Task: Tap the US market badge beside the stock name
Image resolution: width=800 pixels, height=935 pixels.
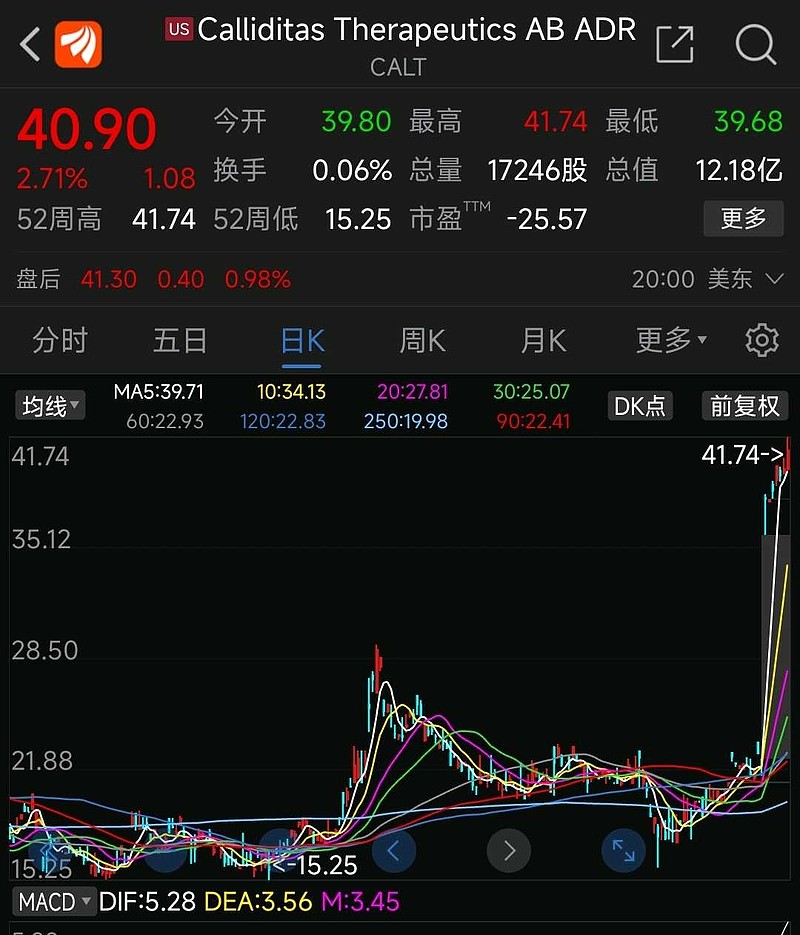Action: click(177, 29)
